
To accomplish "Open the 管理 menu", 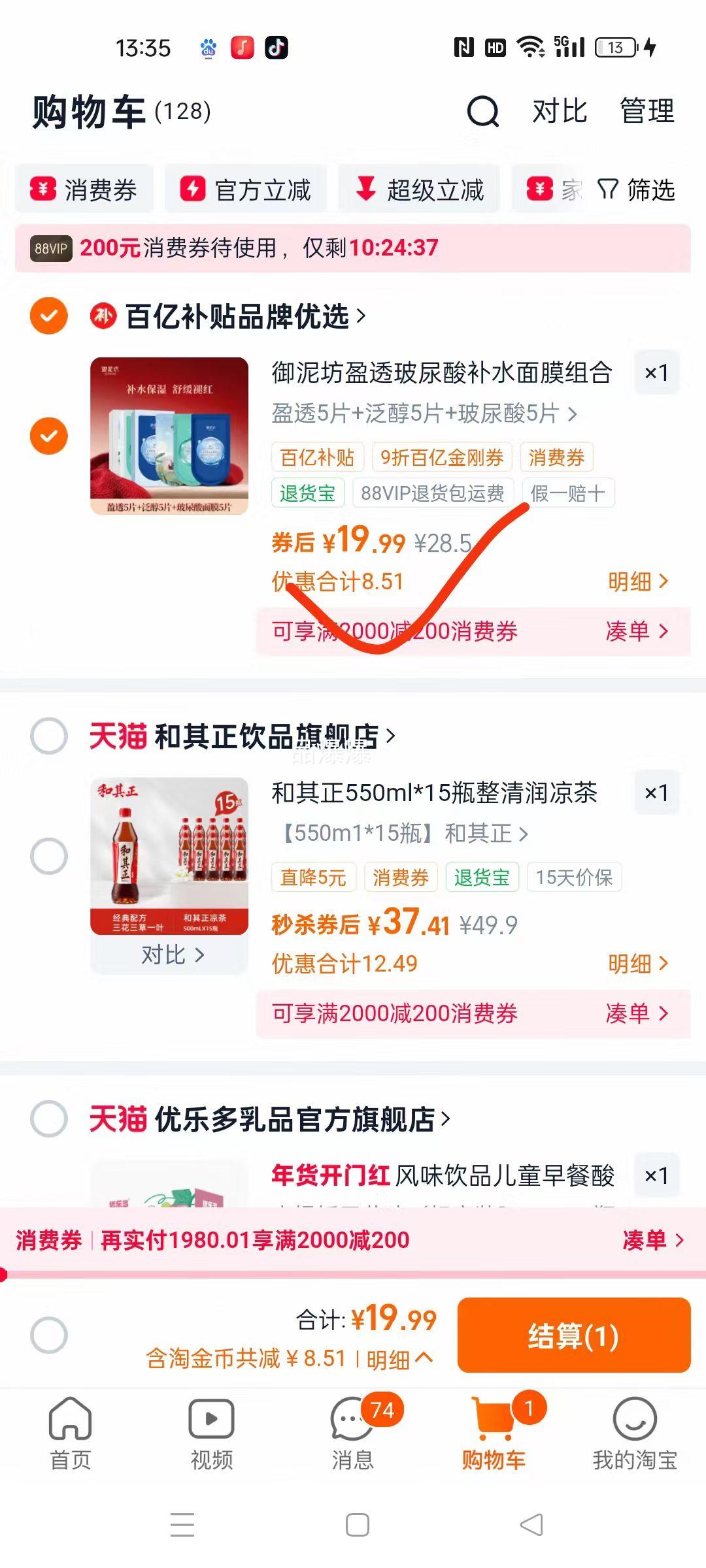I will [646, 112].
